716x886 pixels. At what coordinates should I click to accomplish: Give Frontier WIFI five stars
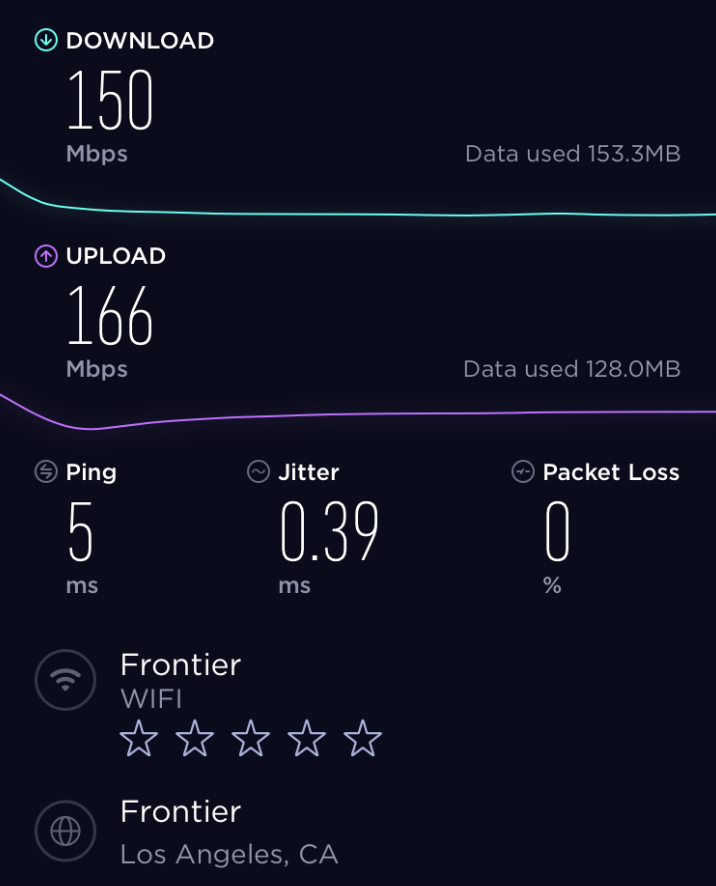pos(363,739)
